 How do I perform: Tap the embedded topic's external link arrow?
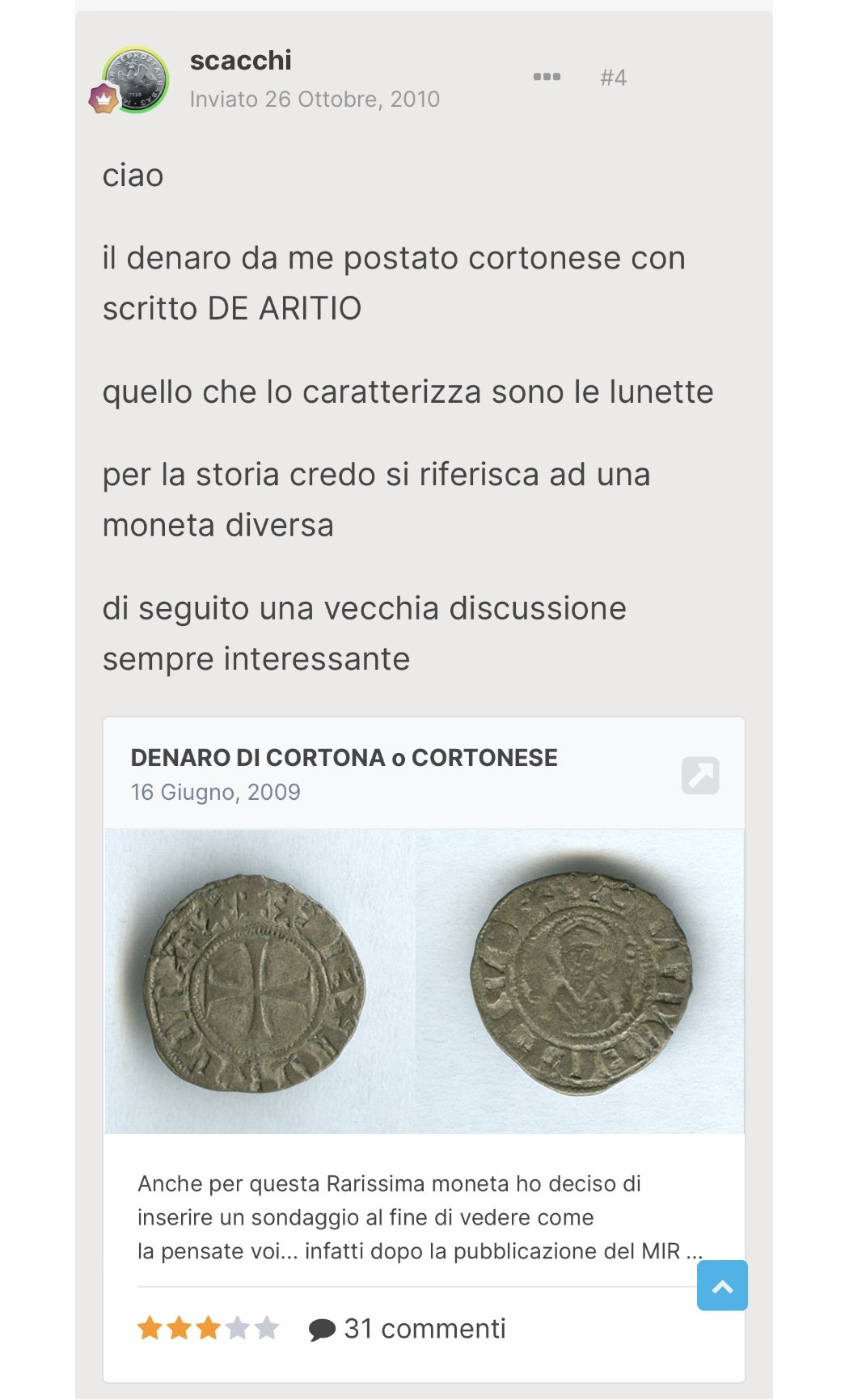coord(700,776)
